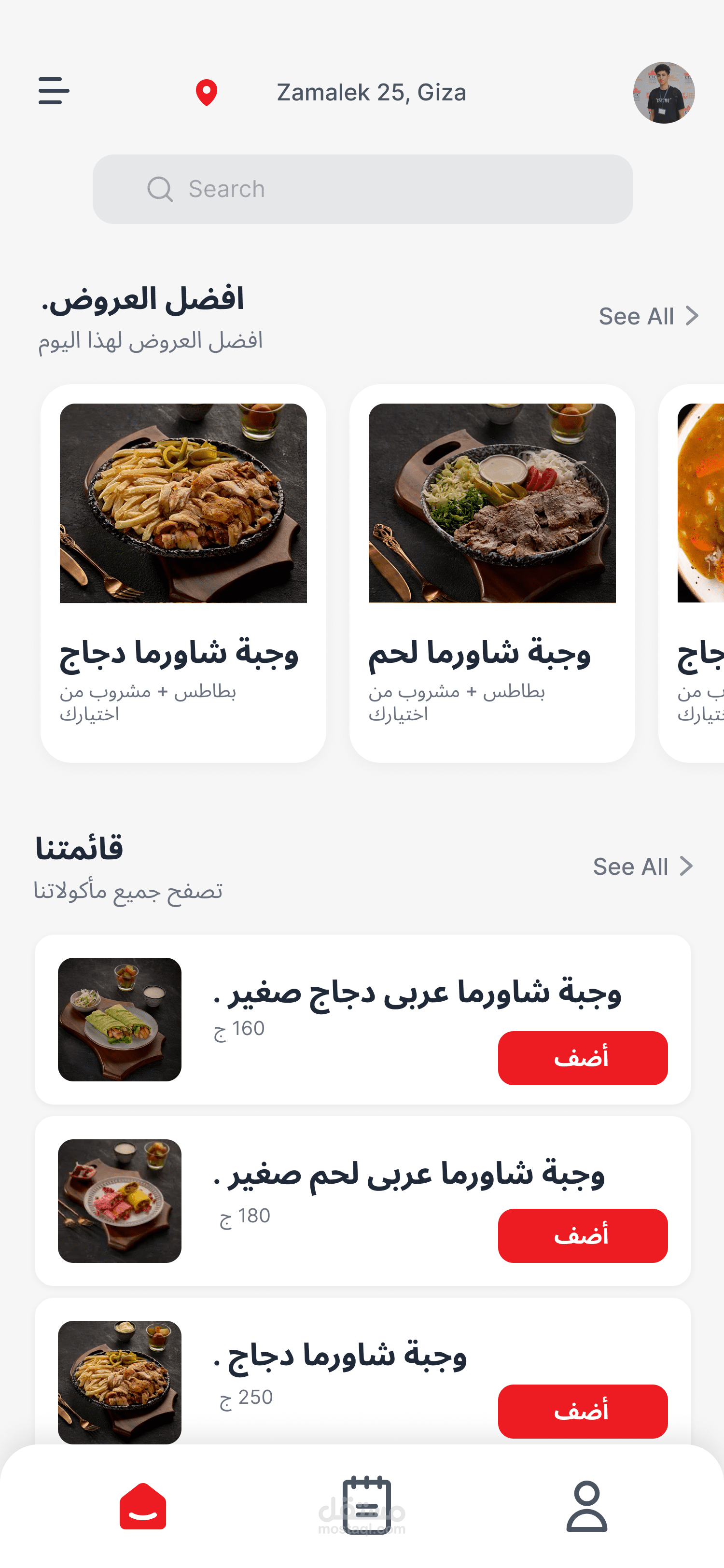Open the hamburger drawer menu
Image resolution: width=724 pixels, height=1568 pixels.
[54, 91]
